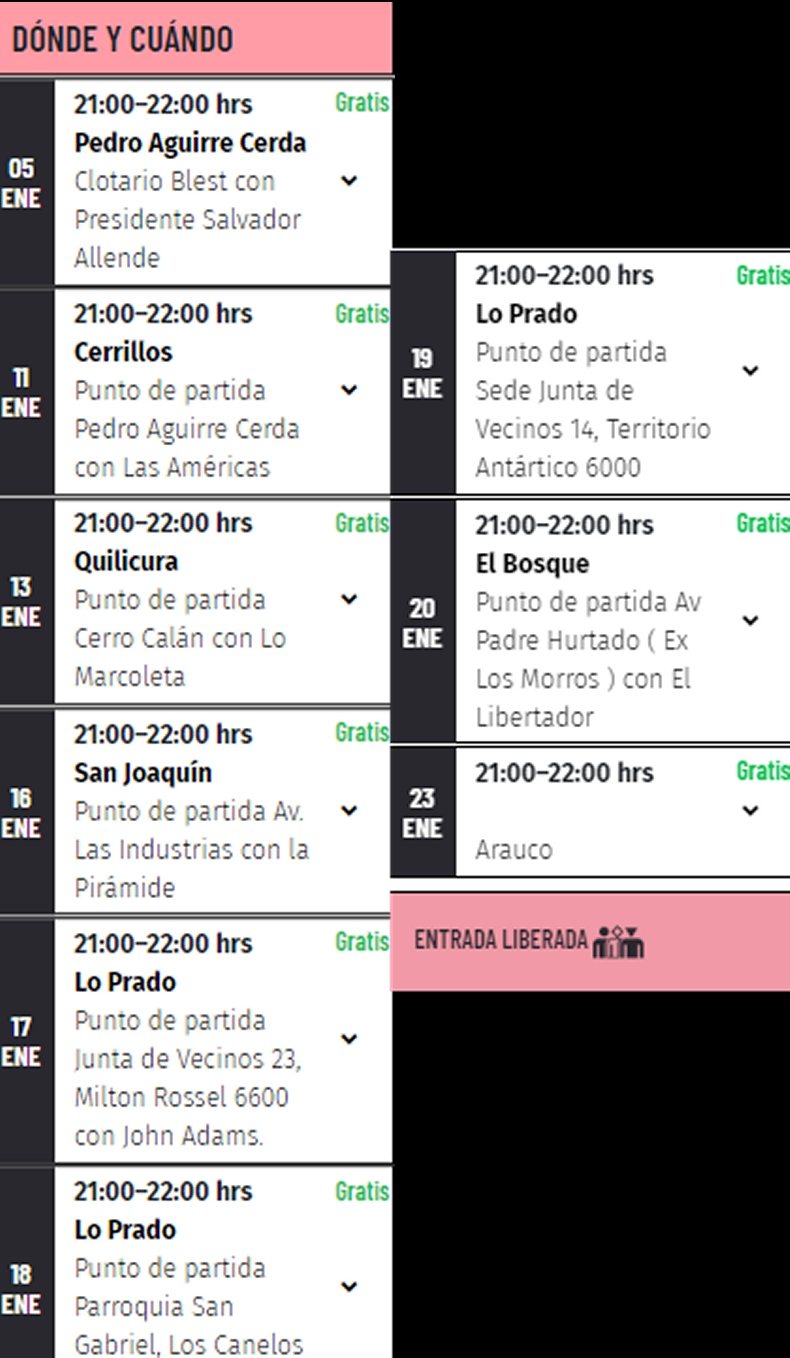Expand the 23 ENE Arauco entry
The height and width of the screenshot is (1358, 790).
[x=750, y=811]
